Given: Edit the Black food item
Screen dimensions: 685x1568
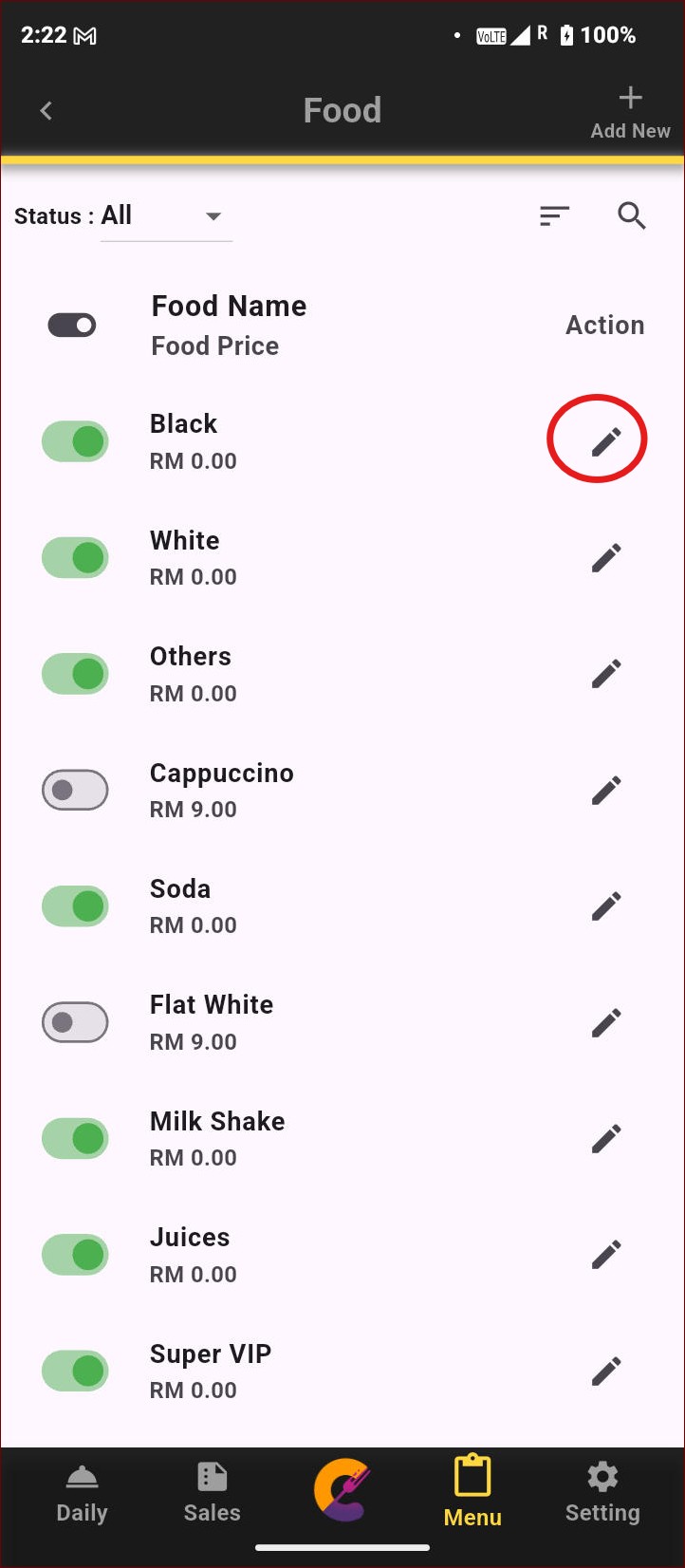Looking at the screenshot, I should [606, 441].
